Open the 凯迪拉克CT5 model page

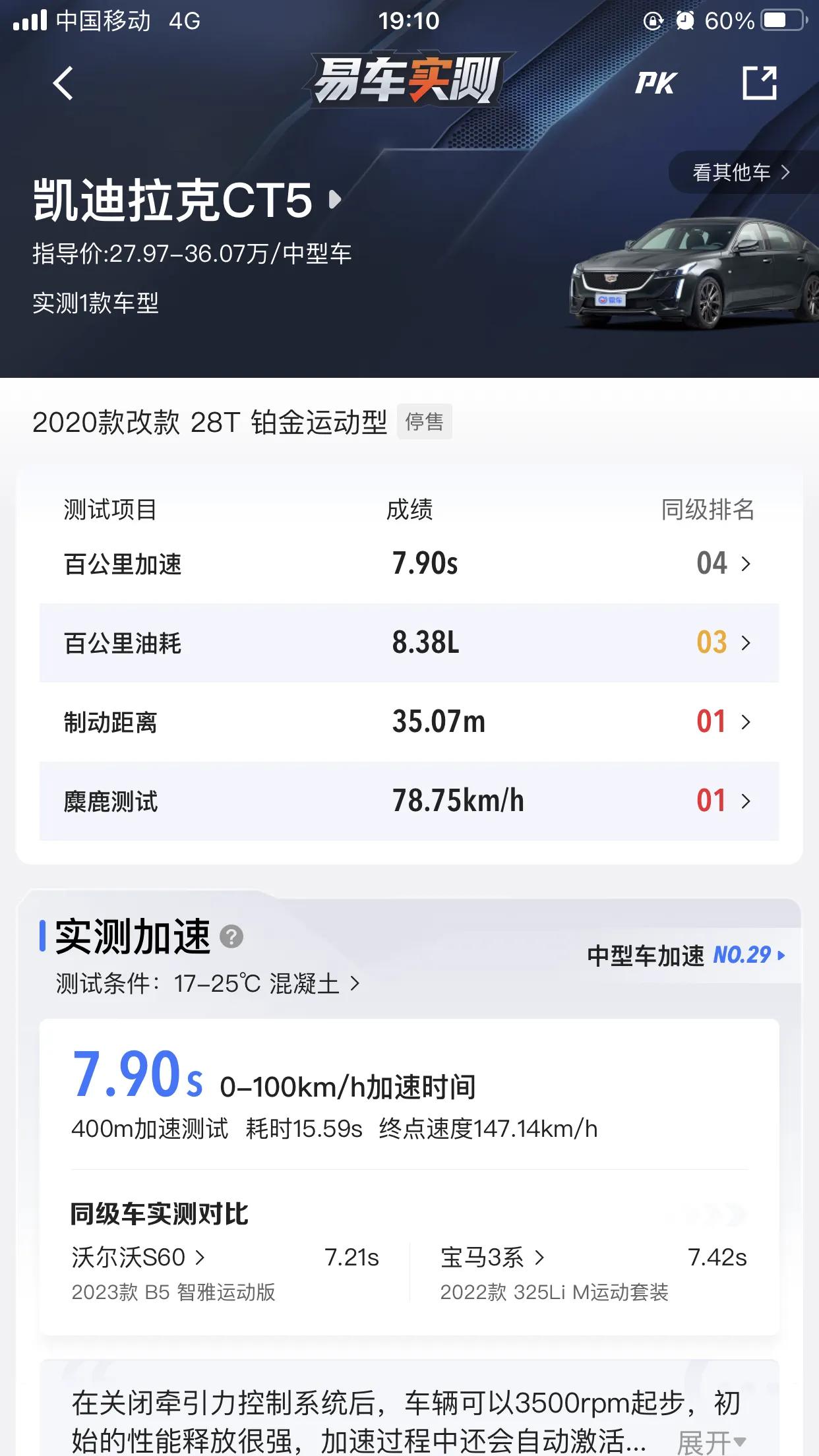187,200
